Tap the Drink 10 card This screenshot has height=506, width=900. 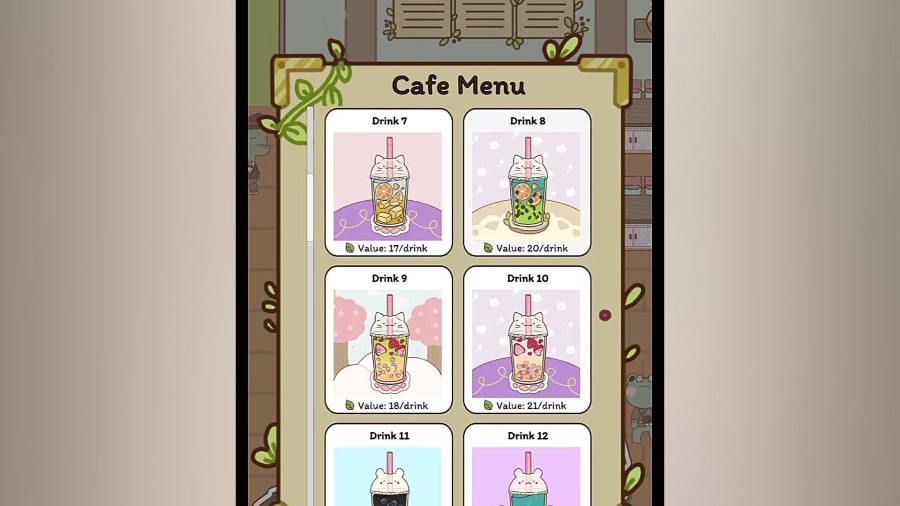click(527, 340)
